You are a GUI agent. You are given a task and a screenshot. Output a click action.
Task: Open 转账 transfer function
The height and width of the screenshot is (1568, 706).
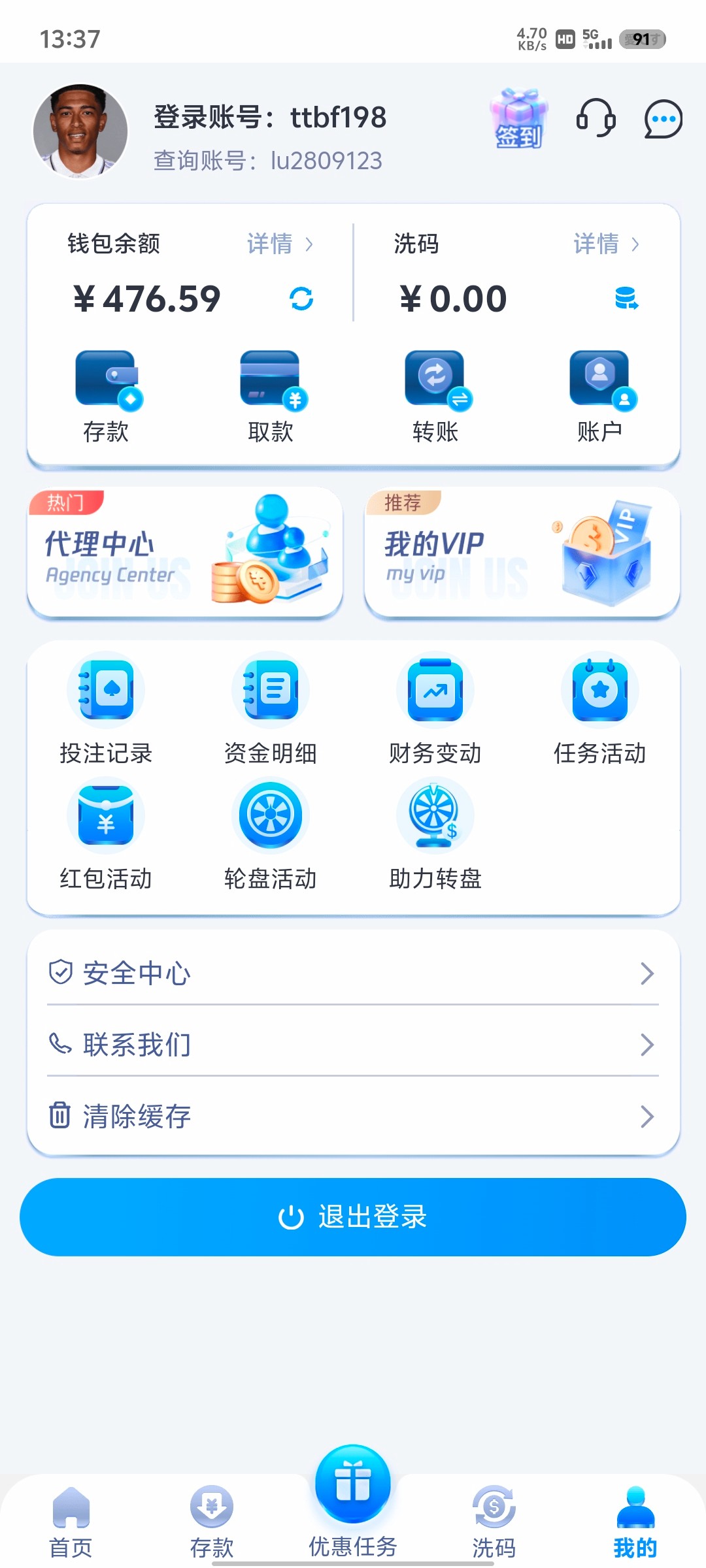pyautogui.click(x=435, y=392)
